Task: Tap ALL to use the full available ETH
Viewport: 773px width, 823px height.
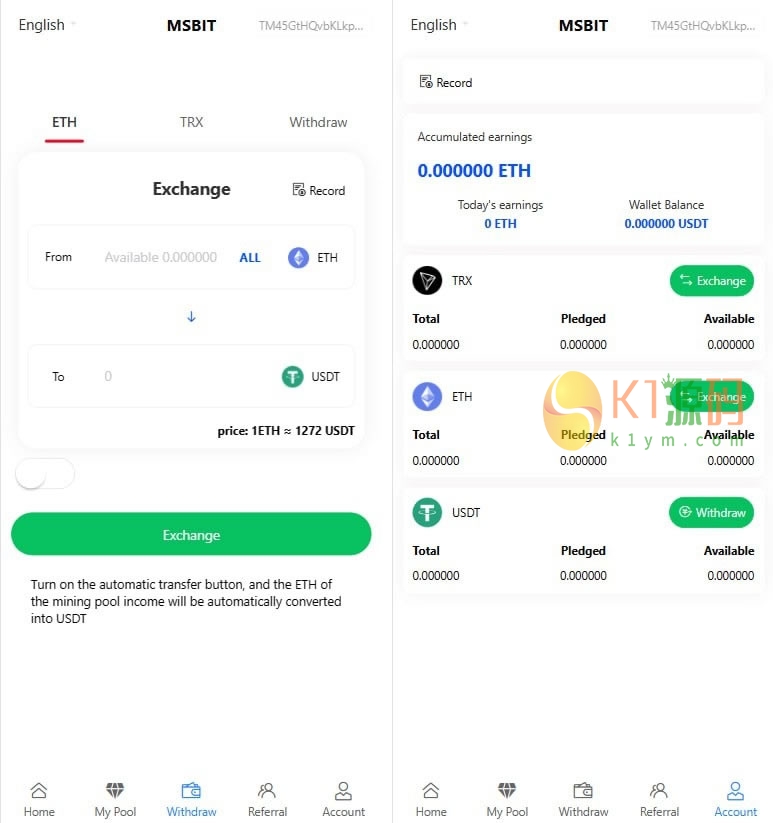Action: (250, 258)
